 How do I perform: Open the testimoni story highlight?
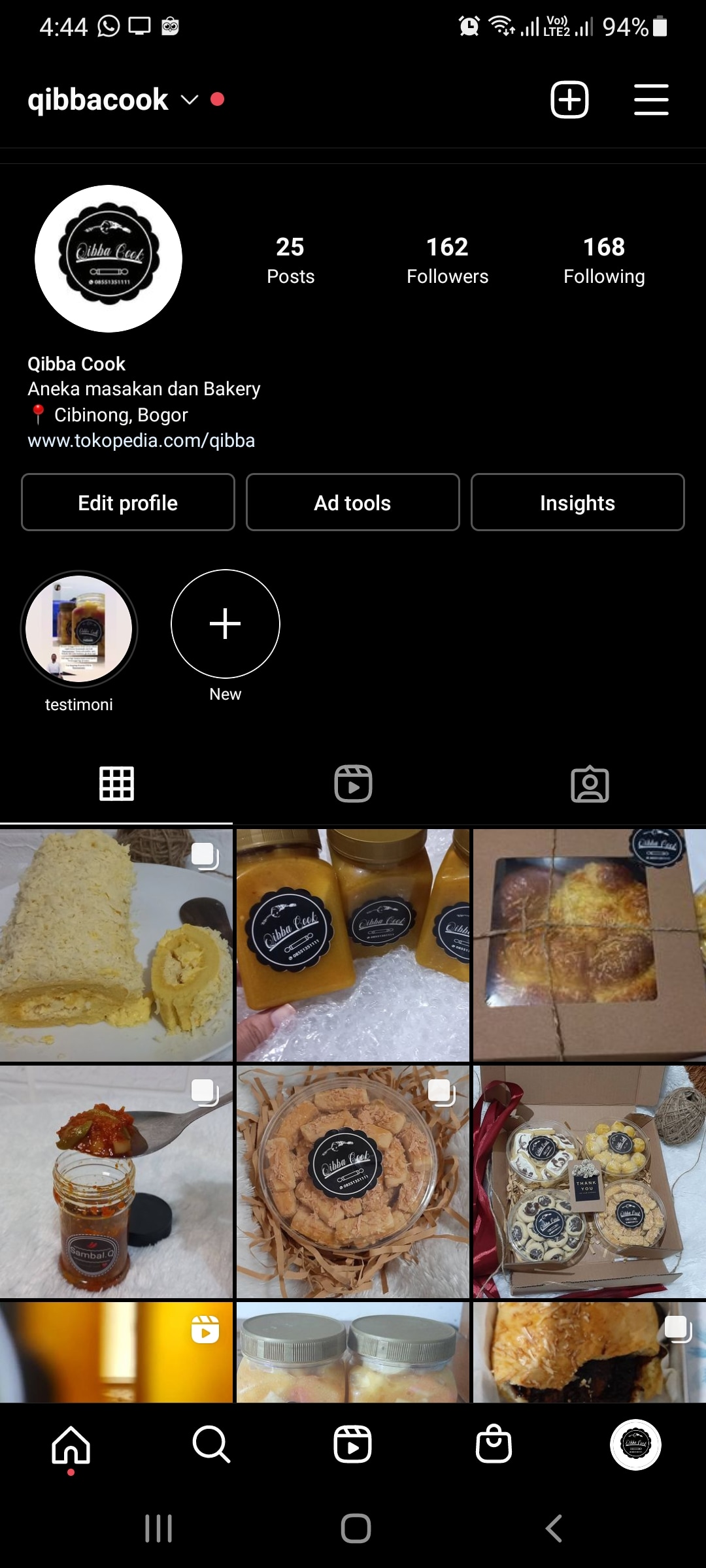point(79,629)
